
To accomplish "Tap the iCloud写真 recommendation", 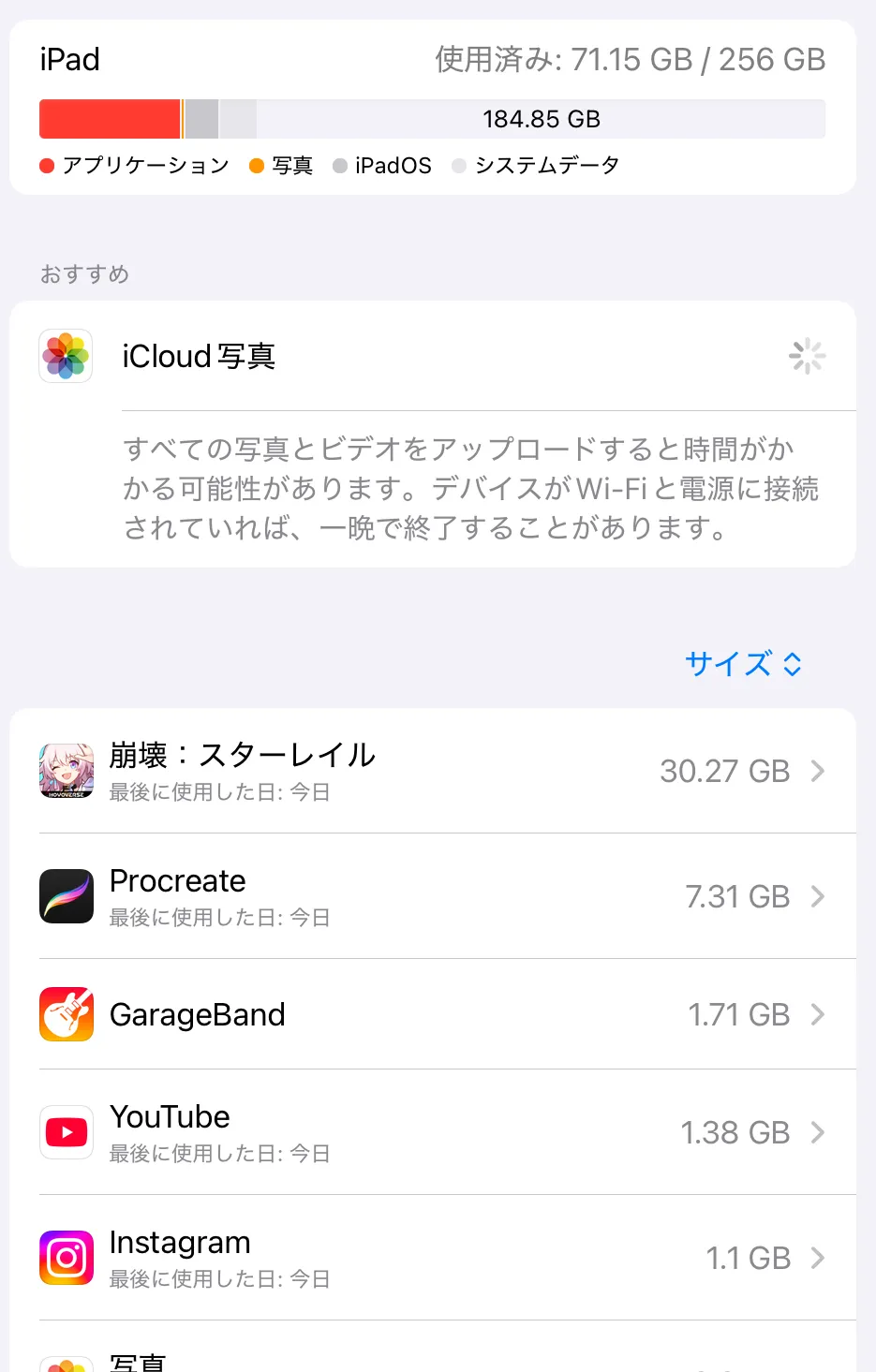I will [433, 357].
